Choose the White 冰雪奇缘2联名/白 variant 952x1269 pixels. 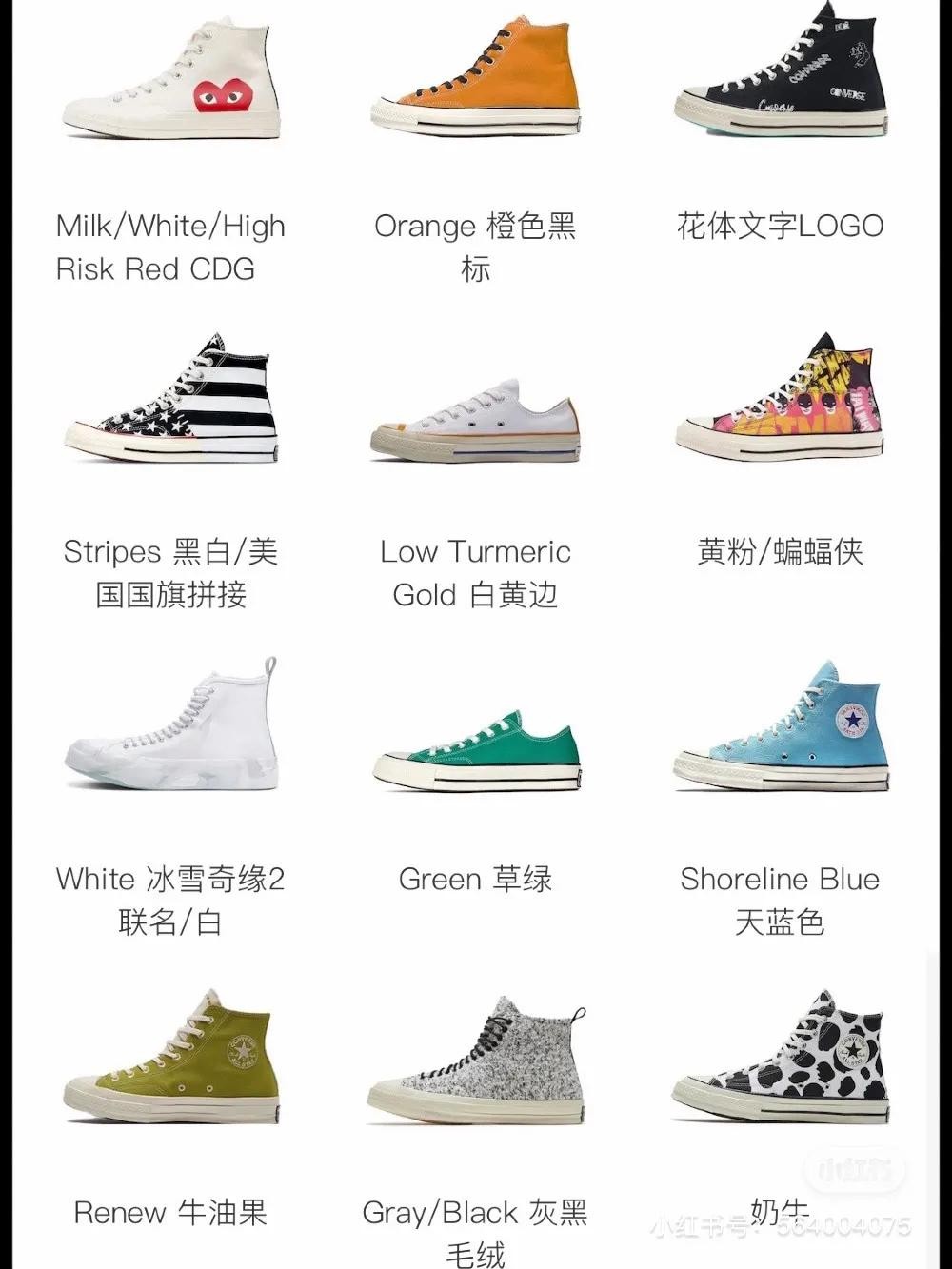171,728
